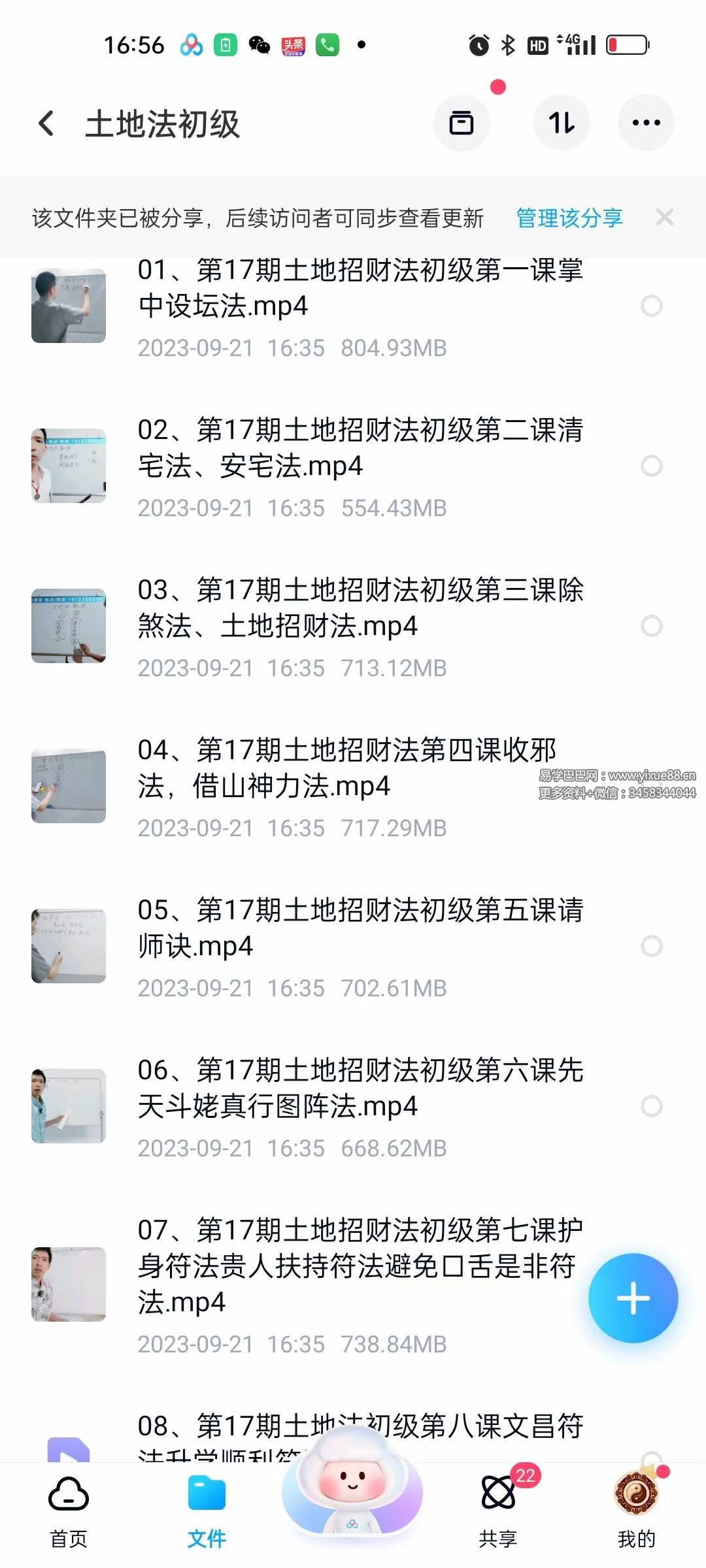This screenshot has width=706, height=1568.
Task: Open the transfer list box icon
Action: click(462, 123)
